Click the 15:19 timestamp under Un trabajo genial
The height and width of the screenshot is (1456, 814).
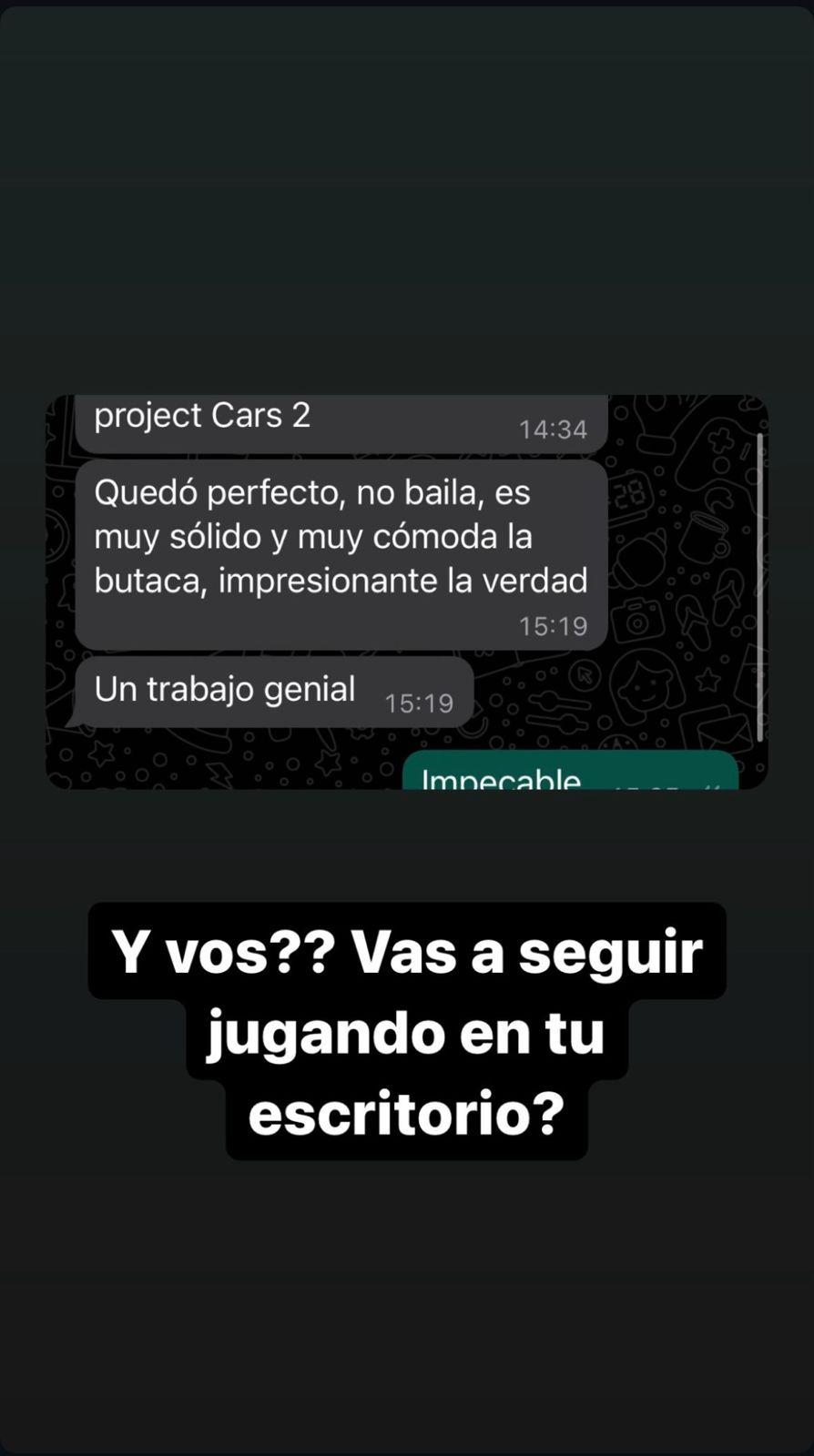pyautogui.click(x=420, y=703)
